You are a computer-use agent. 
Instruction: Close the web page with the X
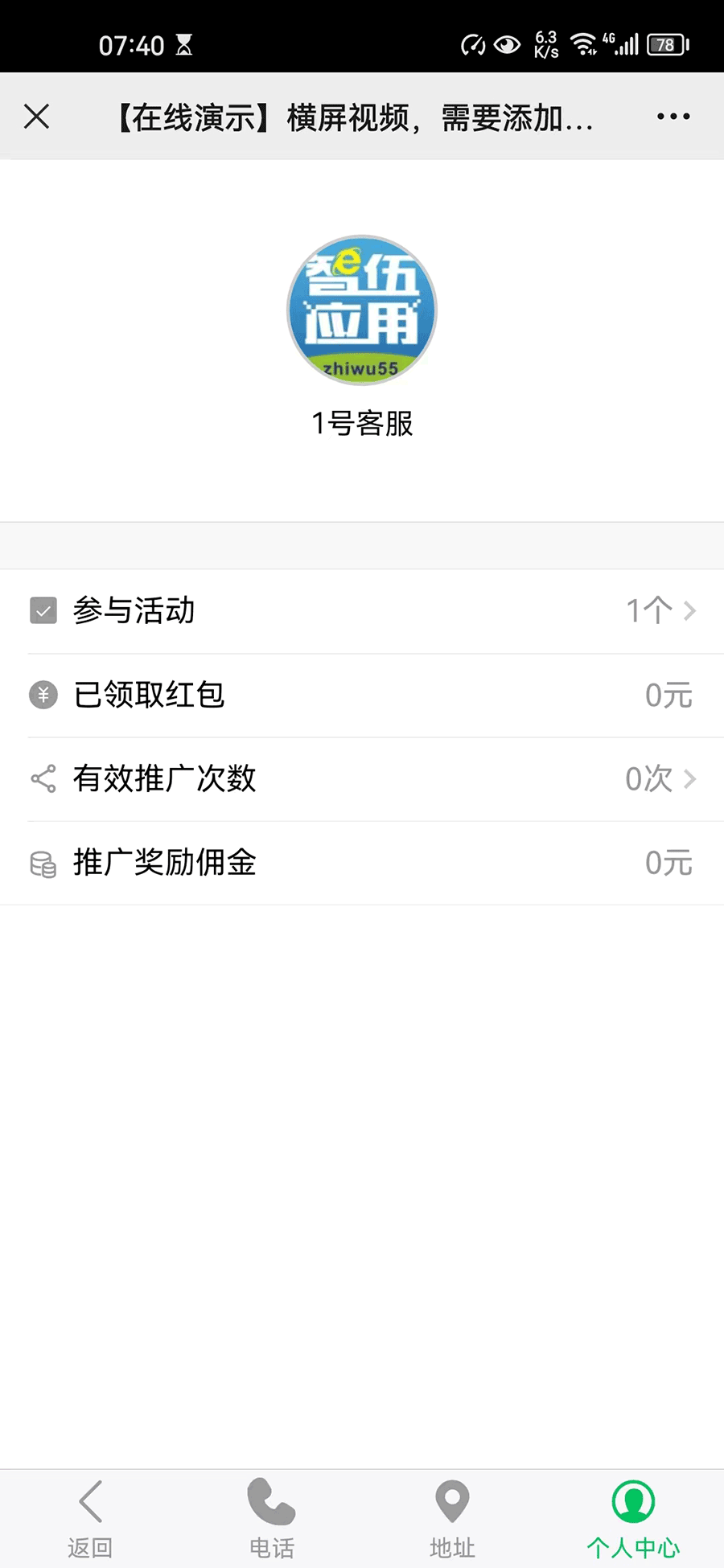[37, 117]
